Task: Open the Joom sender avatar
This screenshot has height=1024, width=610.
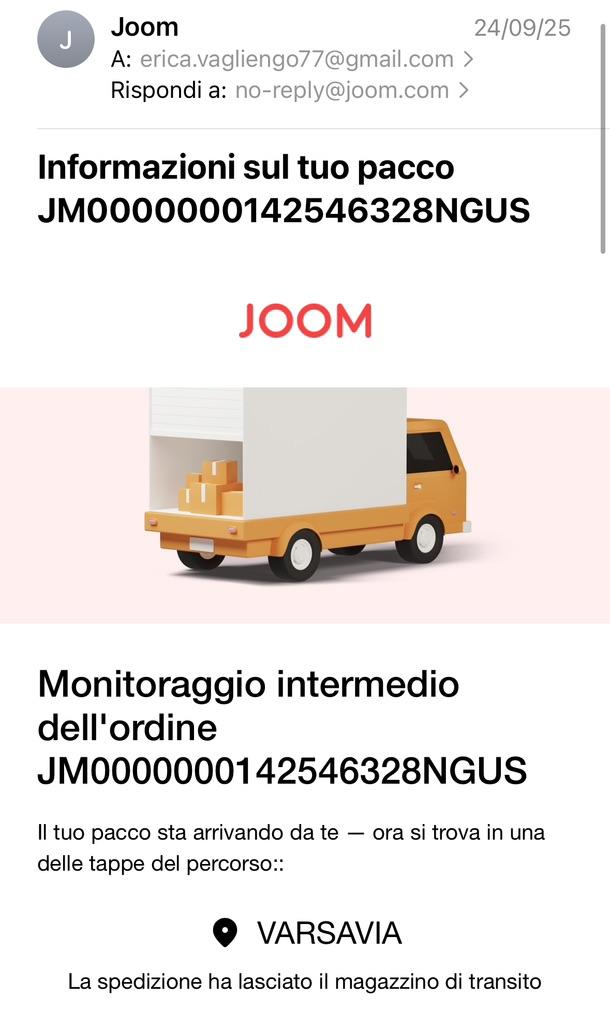Action: pos(65,38)
